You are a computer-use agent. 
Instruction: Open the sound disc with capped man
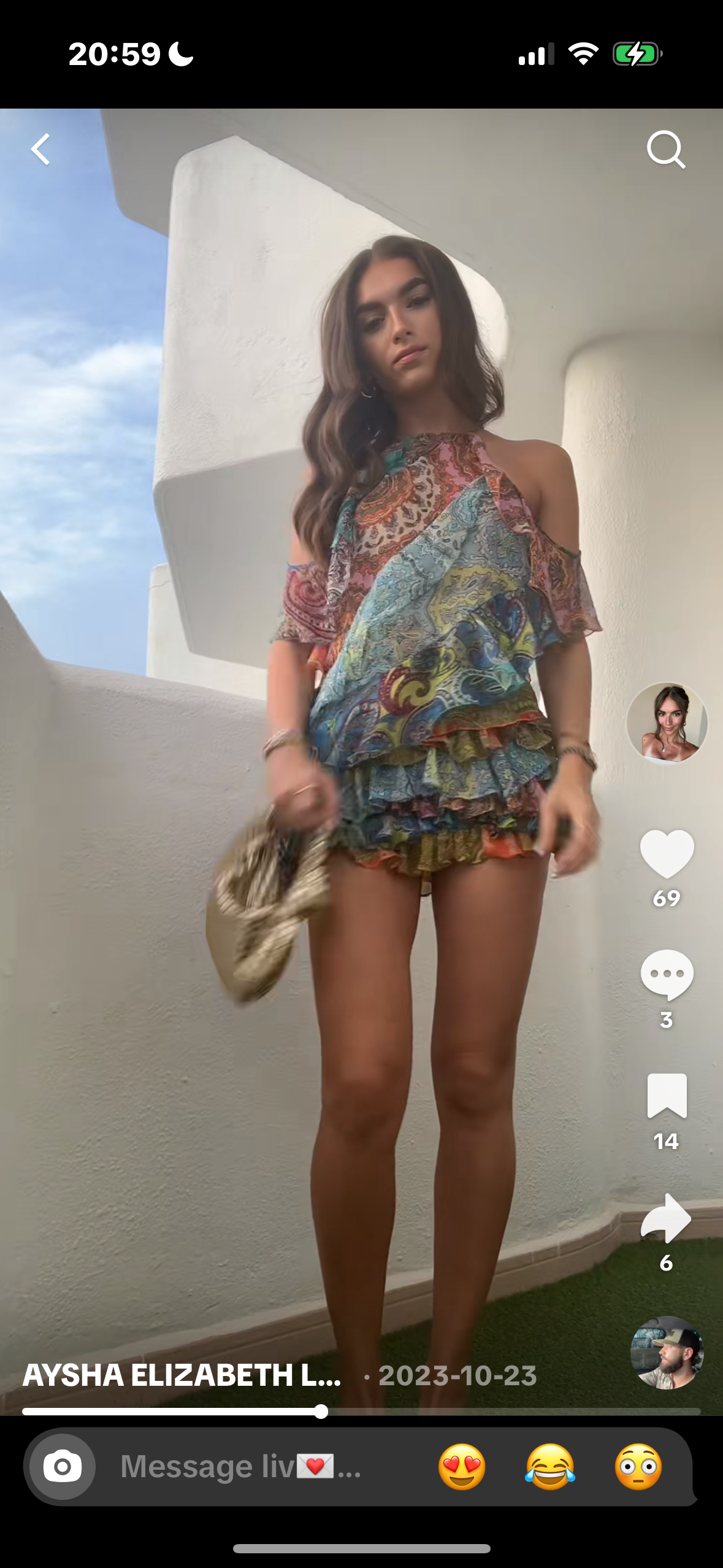point(667,1352)
